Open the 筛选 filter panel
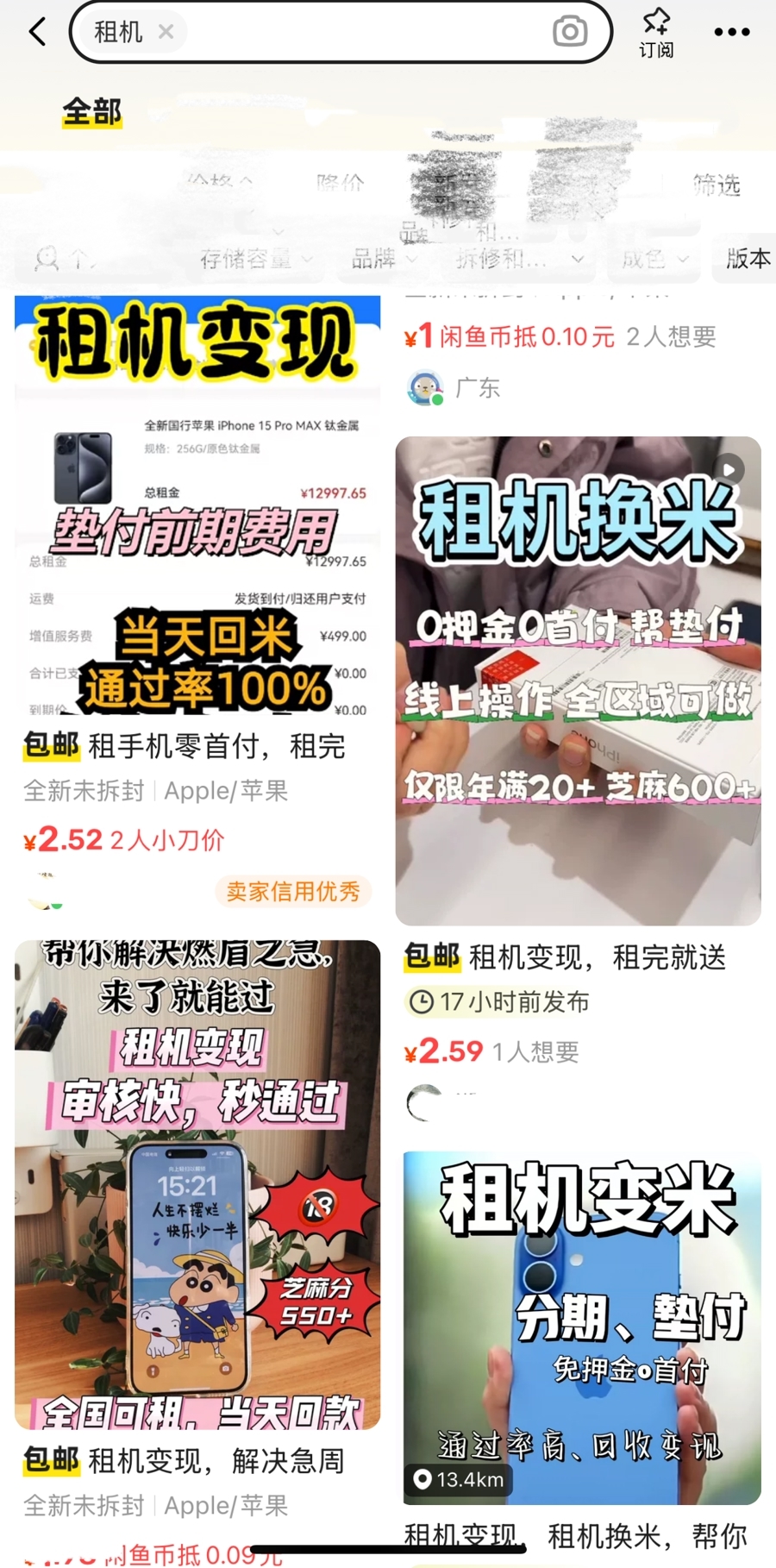The image size is (776, 1568). click(x=716, y=185)
